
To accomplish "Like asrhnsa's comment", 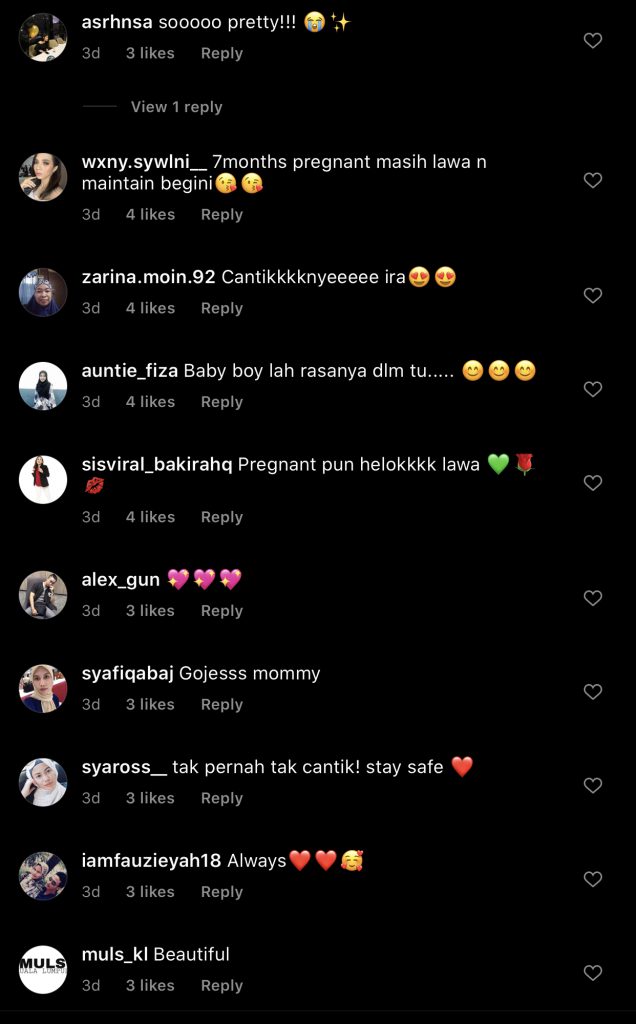I will coord(593,41).
